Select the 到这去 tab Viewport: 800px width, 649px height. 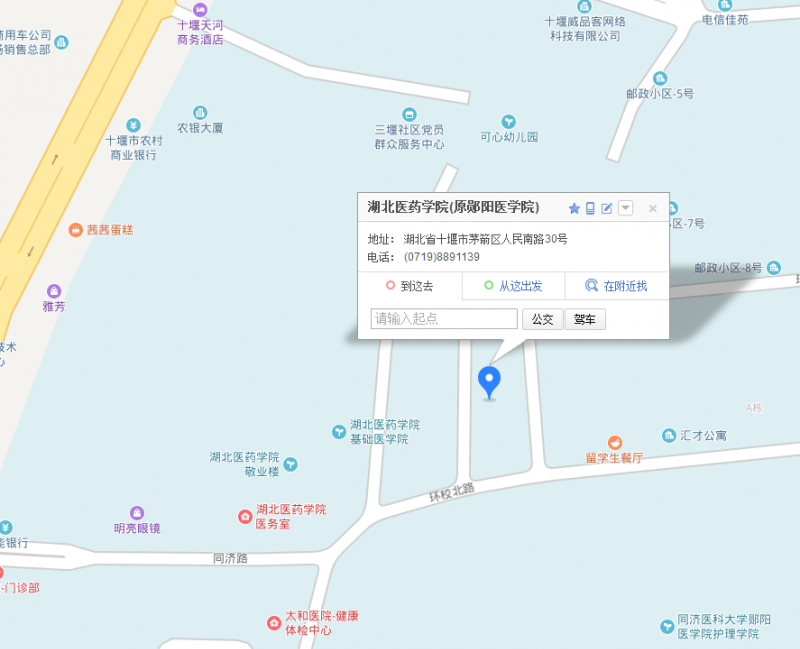coord(410,286)
